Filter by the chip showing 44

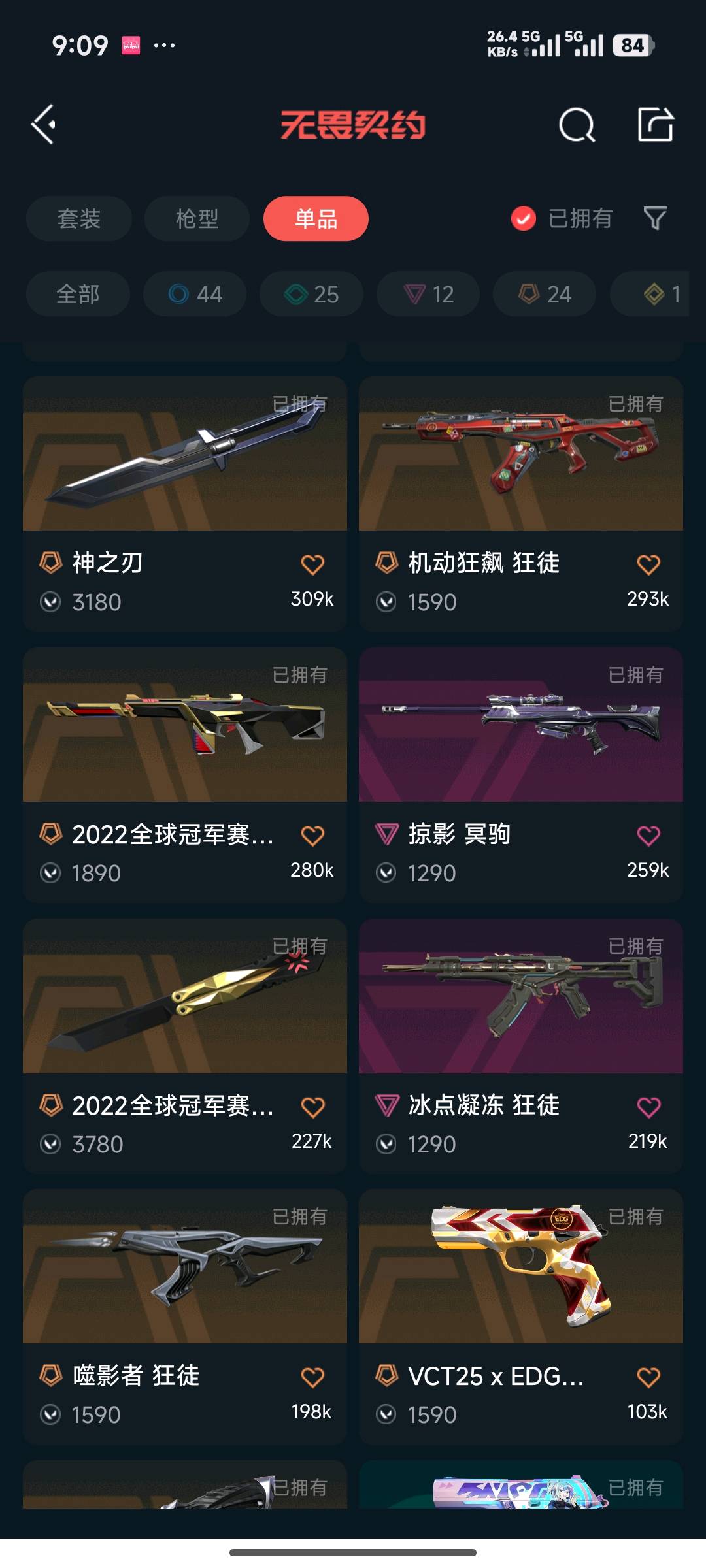[195, 294]
